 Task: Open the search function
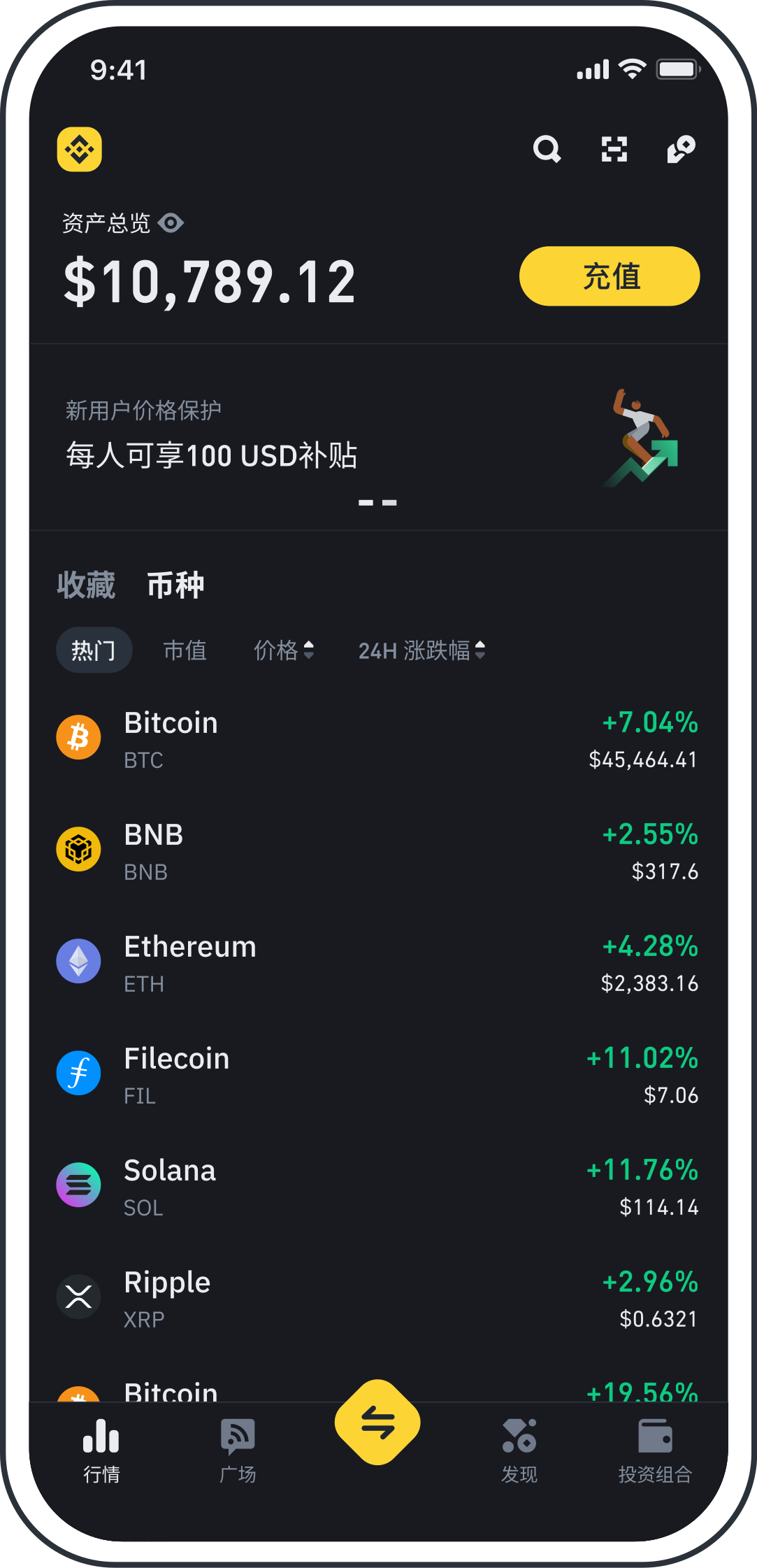(547, 149)
